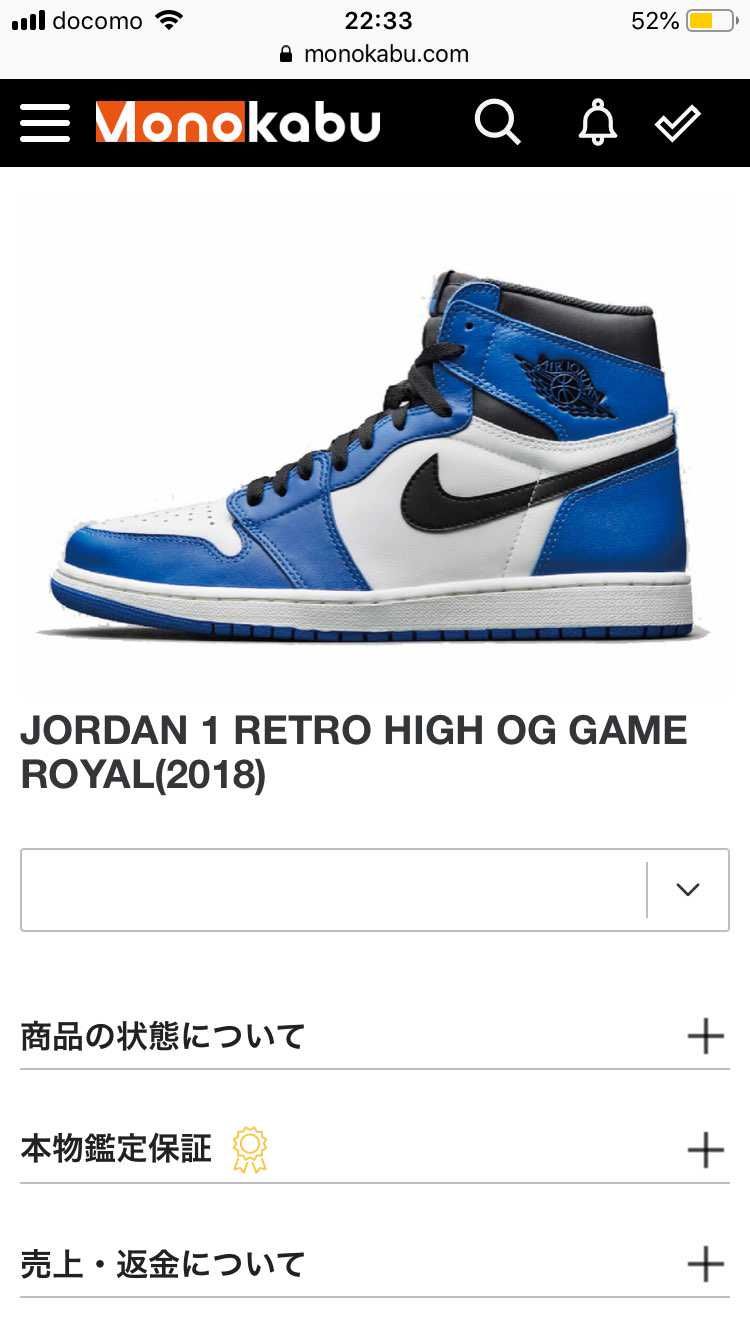Image resolution: width=750 pixels, height=1334 pixels.
Task: Tap the double-checkmark icon in header
Action: [677, 123]
